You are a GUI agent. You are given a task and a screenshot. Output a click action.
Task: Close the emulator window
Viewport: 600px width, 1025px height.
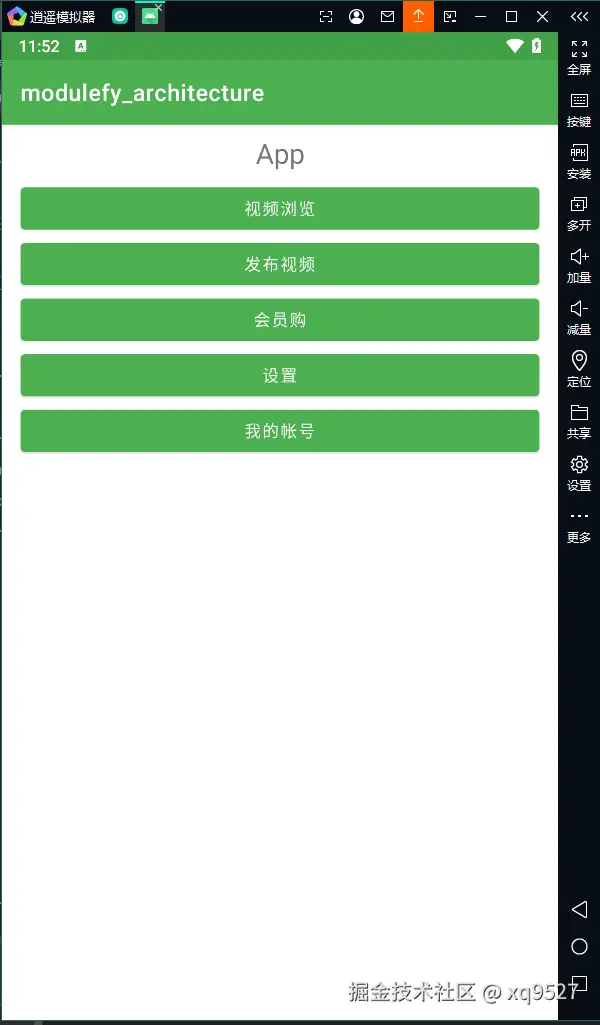pos(543,16)
